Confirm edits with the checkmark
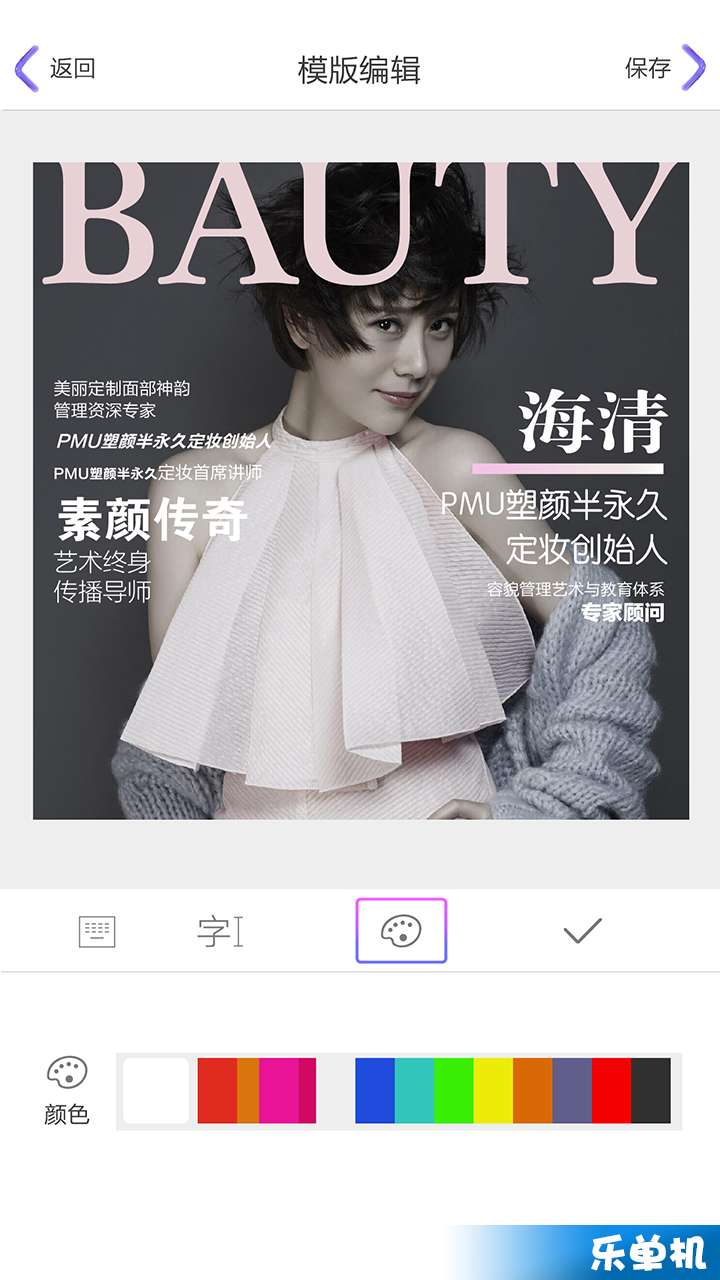 coord(582,932)
